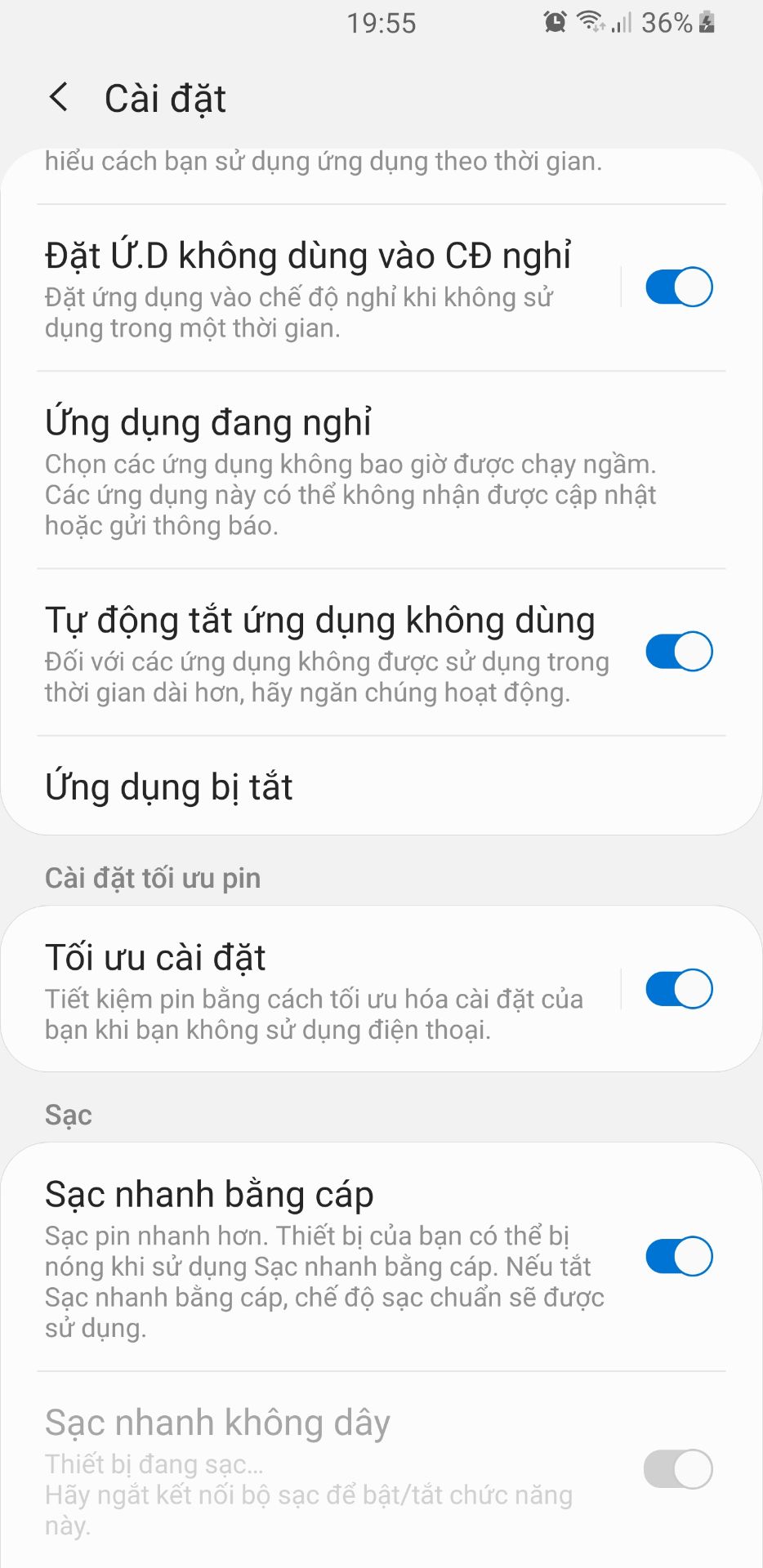Open Ứng dụng bị tắt list
The image size is (763, 1568).
381,786
